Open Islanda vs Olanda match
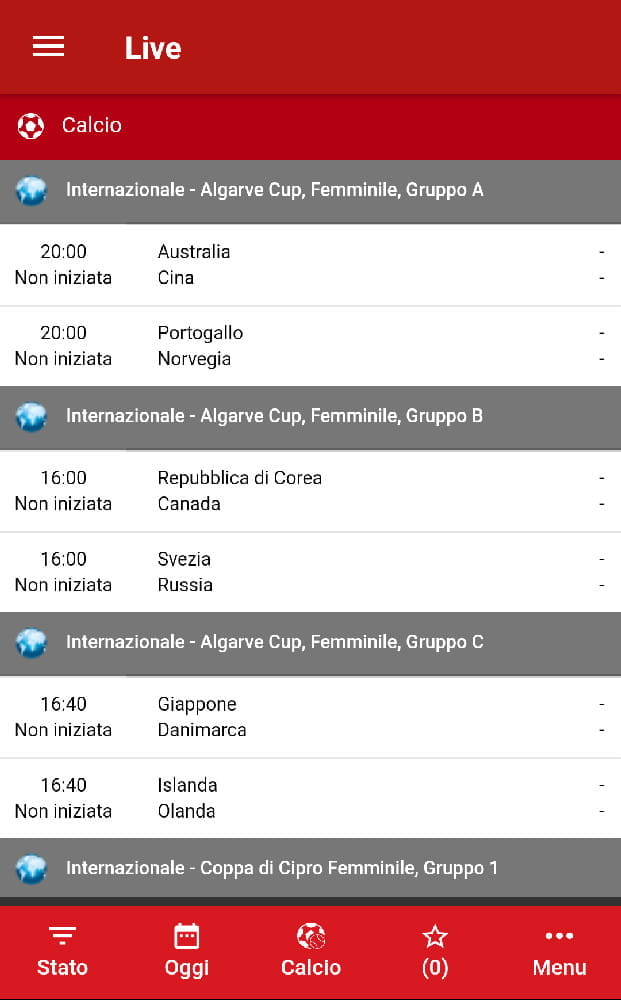 (x=310, y=798)
